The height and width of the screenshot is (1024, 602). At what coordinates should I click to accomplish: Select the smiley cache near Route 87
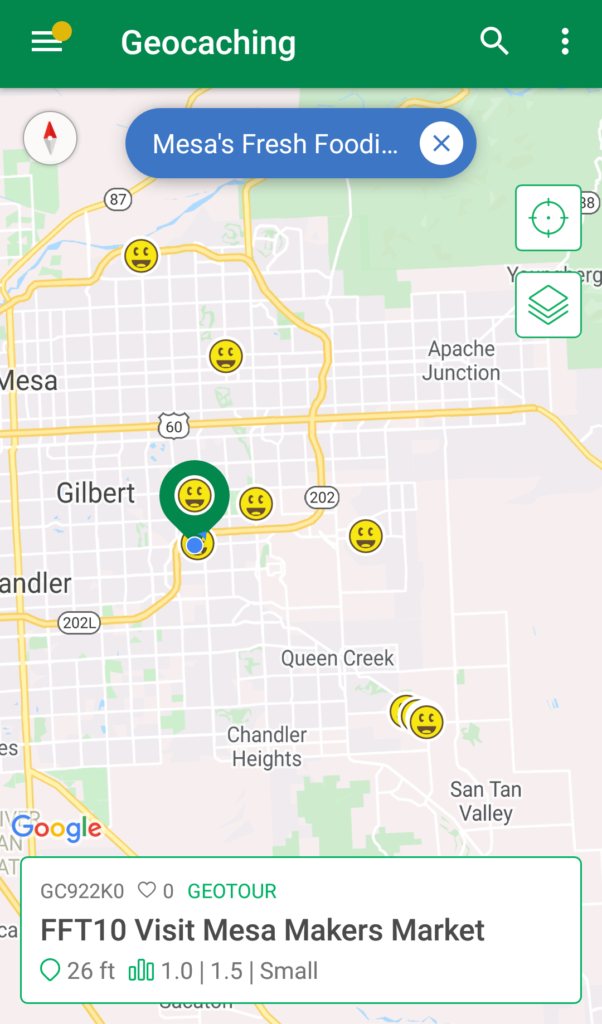141,256
